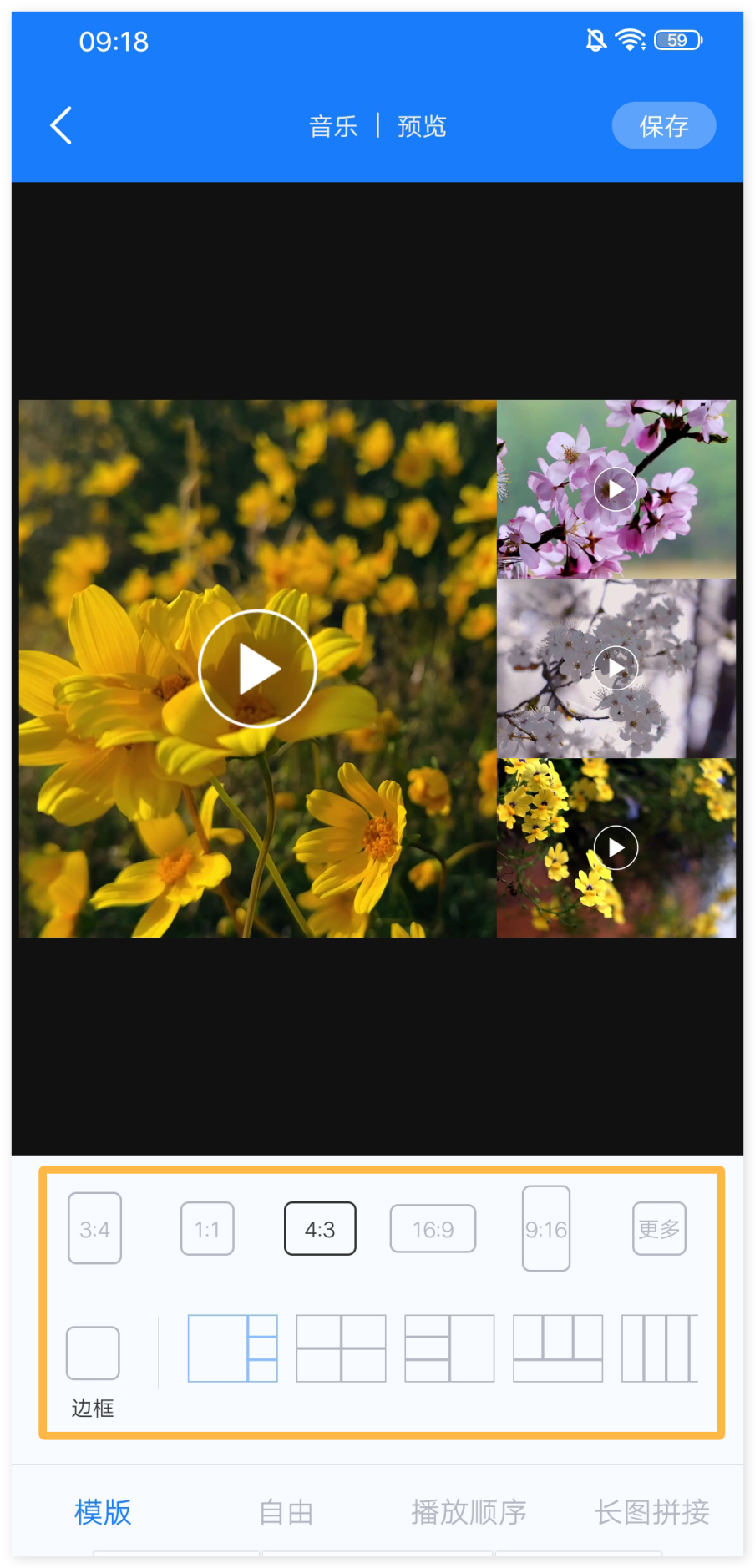Select the three vertical columns layout

point(660,1348)
